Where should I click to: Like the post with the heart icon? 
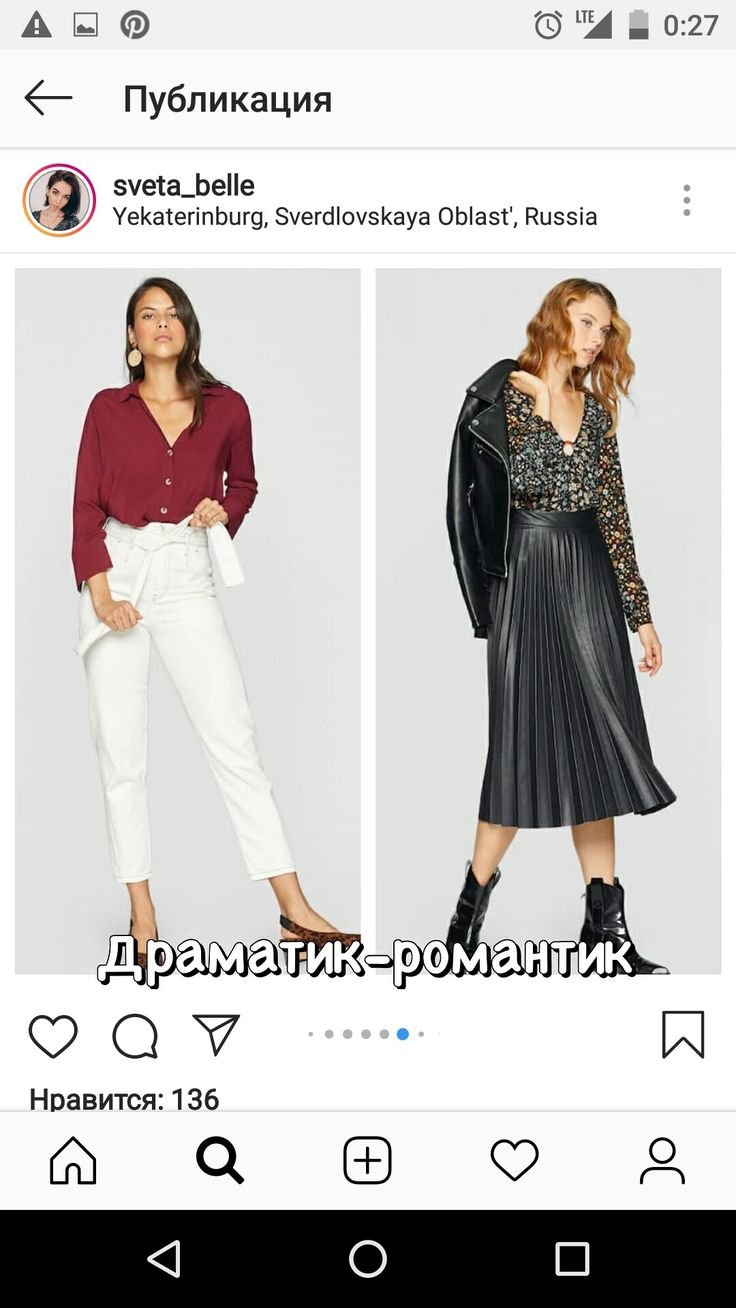[53, 1037]
